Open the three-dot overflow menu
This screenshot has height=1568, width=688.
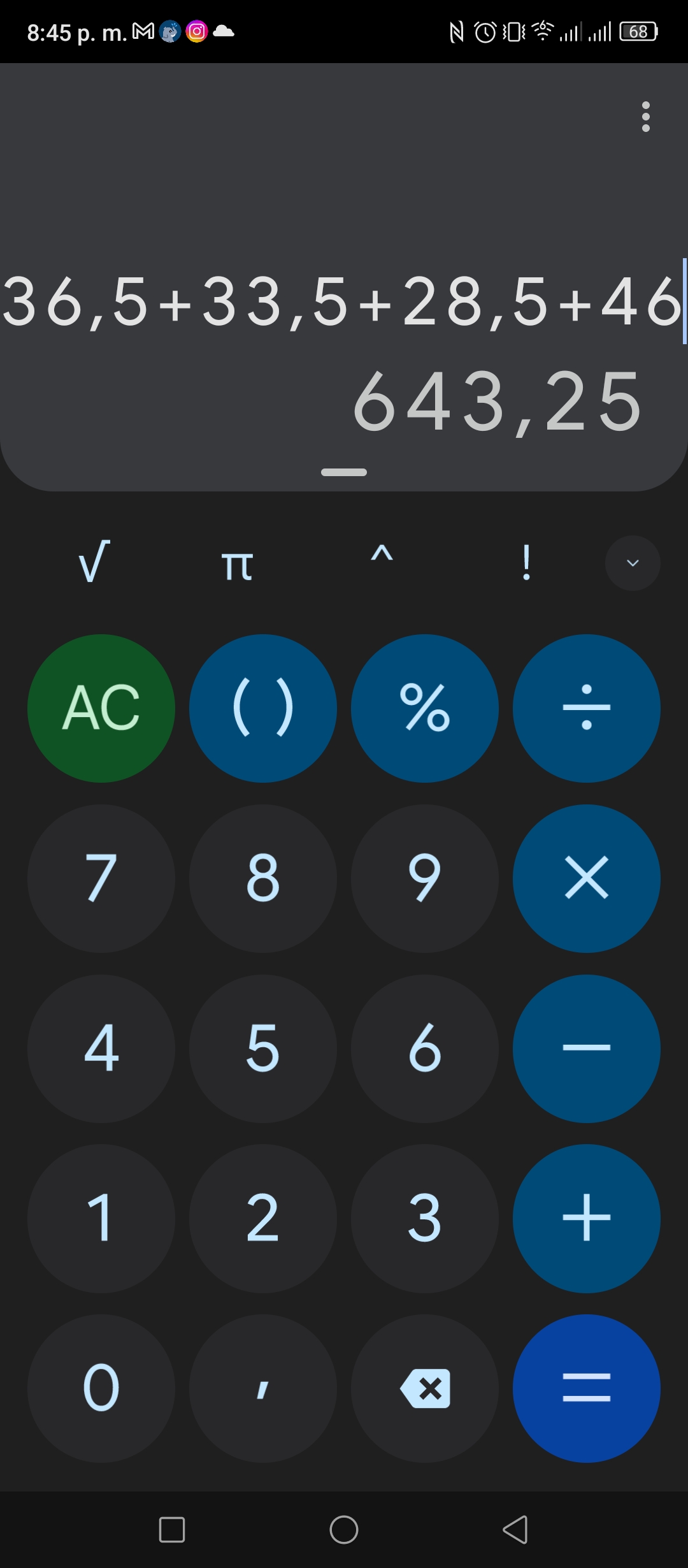(x=645, y=117)
